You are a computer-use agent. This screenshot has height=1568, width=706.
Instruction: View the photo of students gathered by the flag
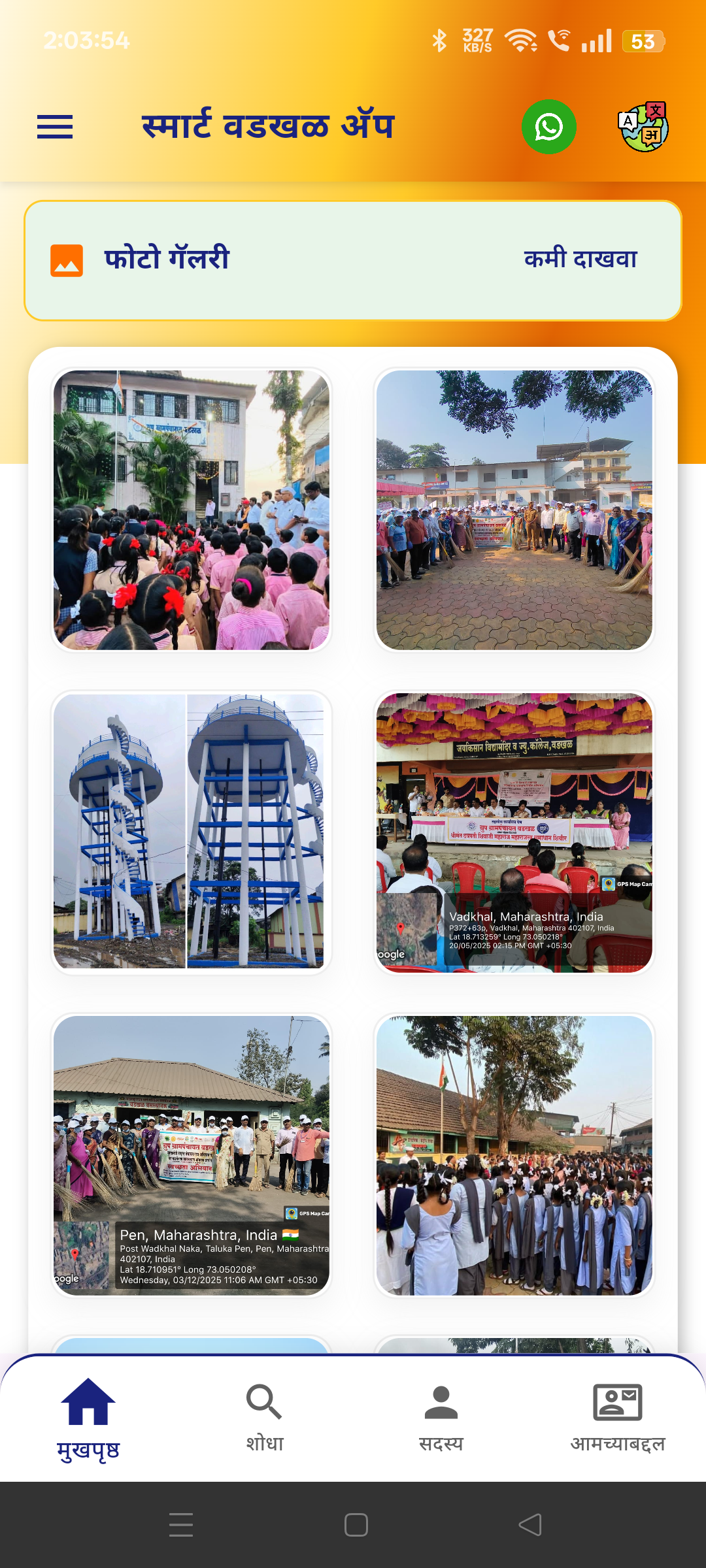tap(514, 1155)
